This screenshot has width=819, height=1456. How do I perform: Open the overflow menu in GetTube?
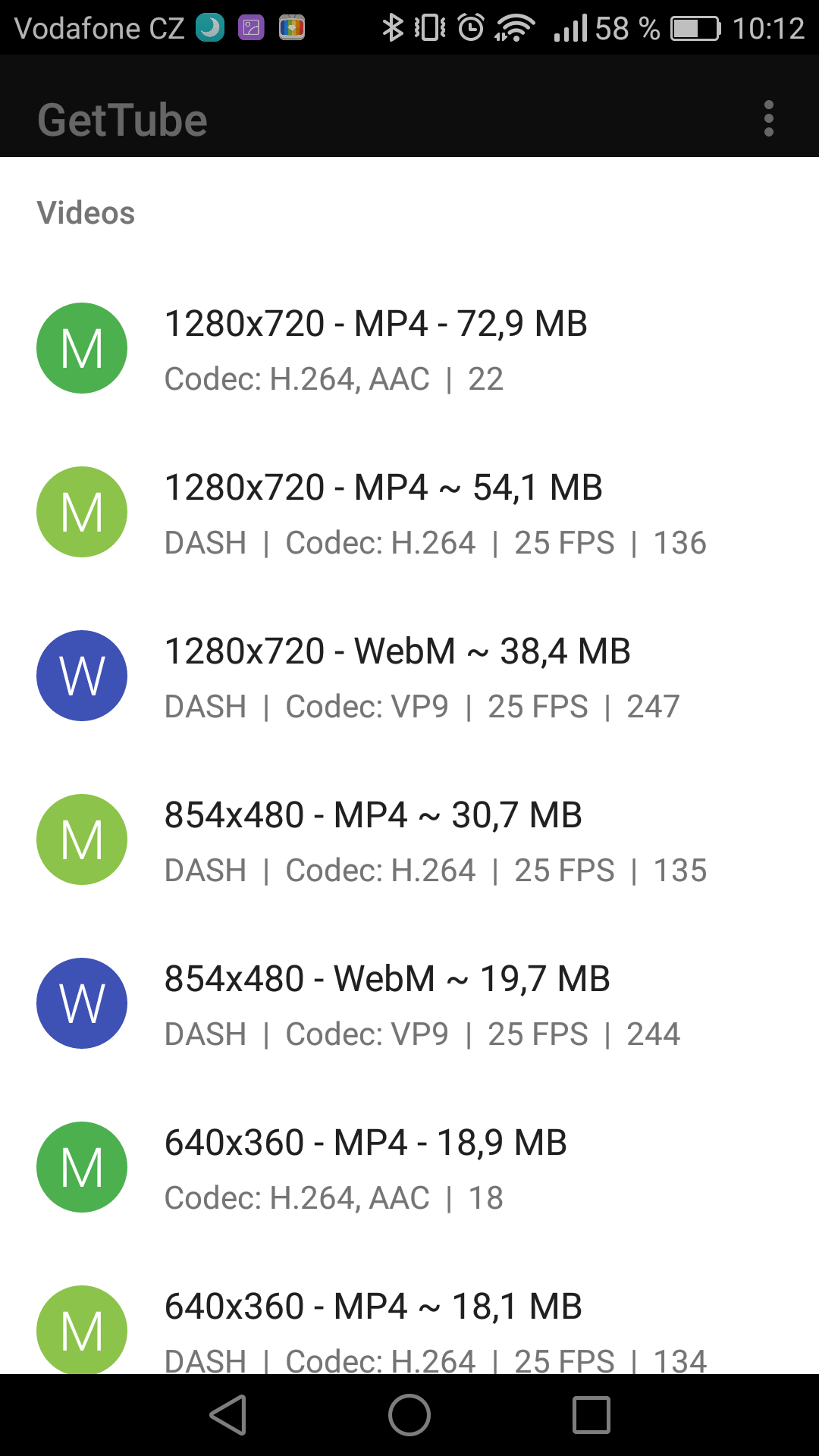[x=768, y=119]
